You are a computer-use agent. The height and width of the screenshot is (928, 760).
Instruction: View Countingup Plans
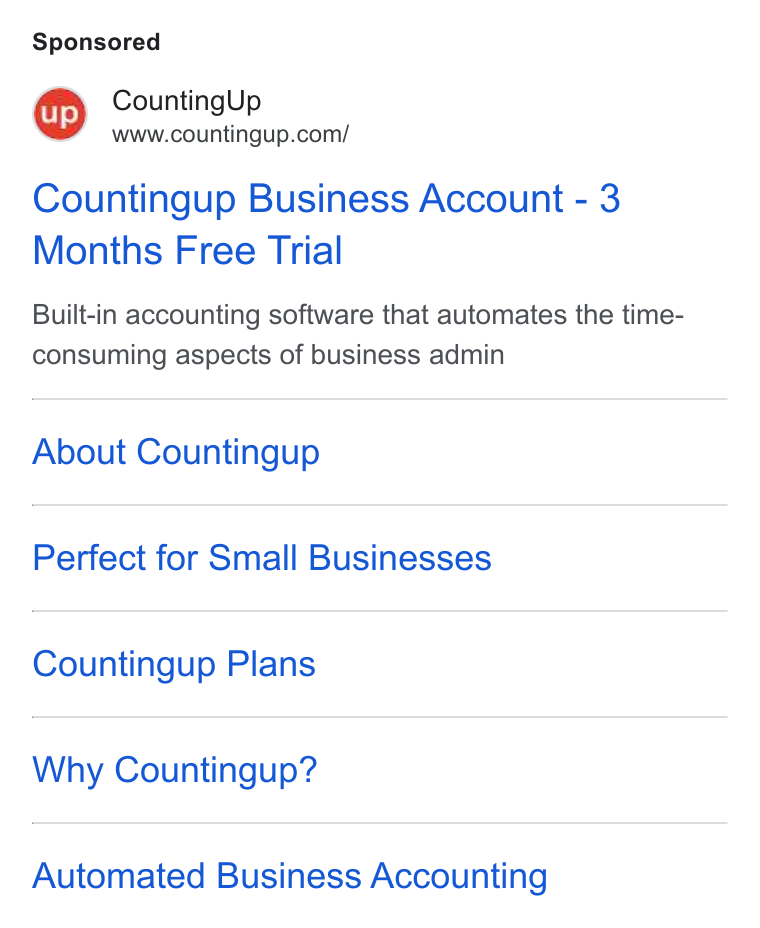(174, 665)
